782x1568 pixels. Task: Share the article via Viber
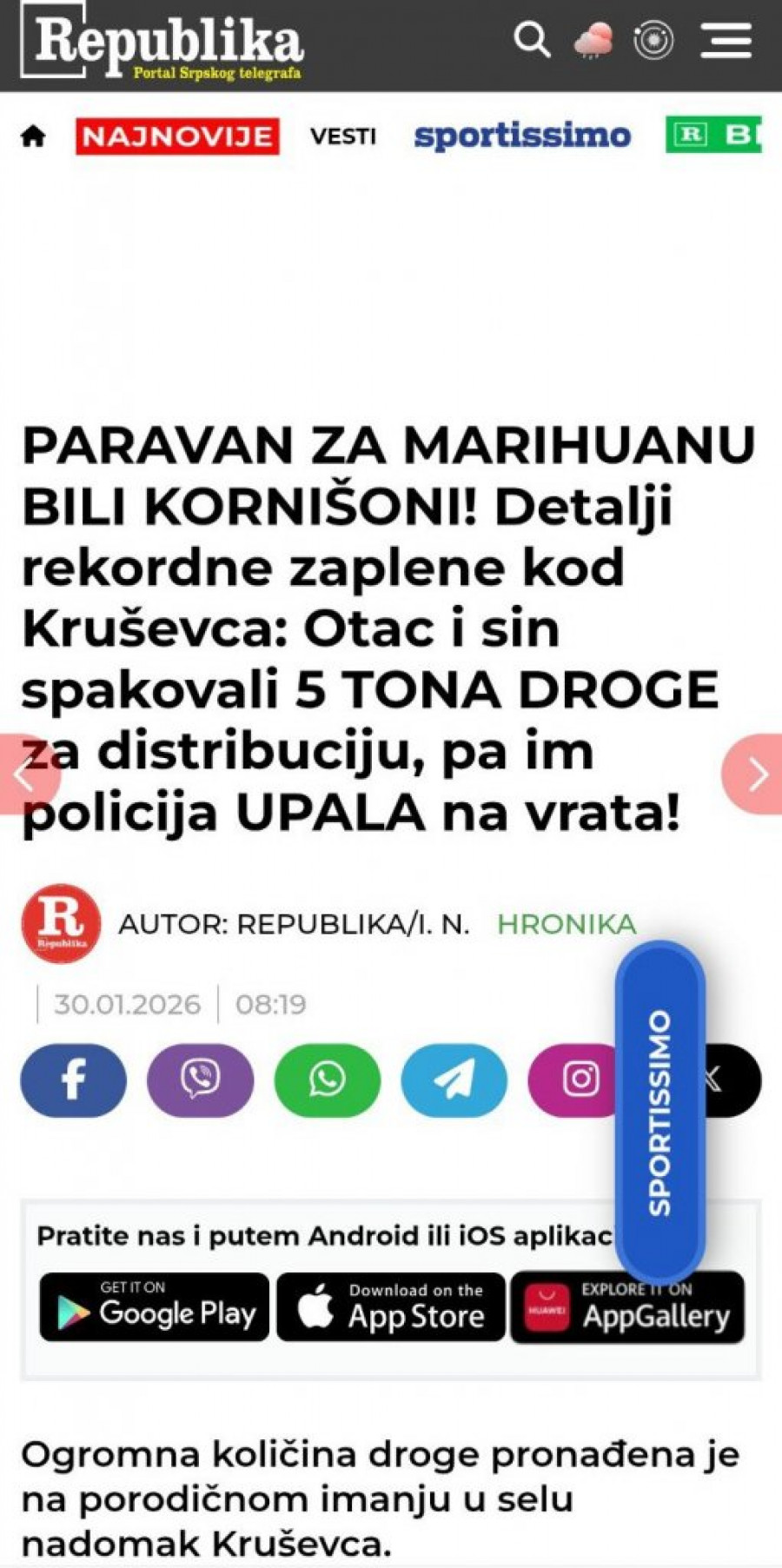coord(200,1080)
